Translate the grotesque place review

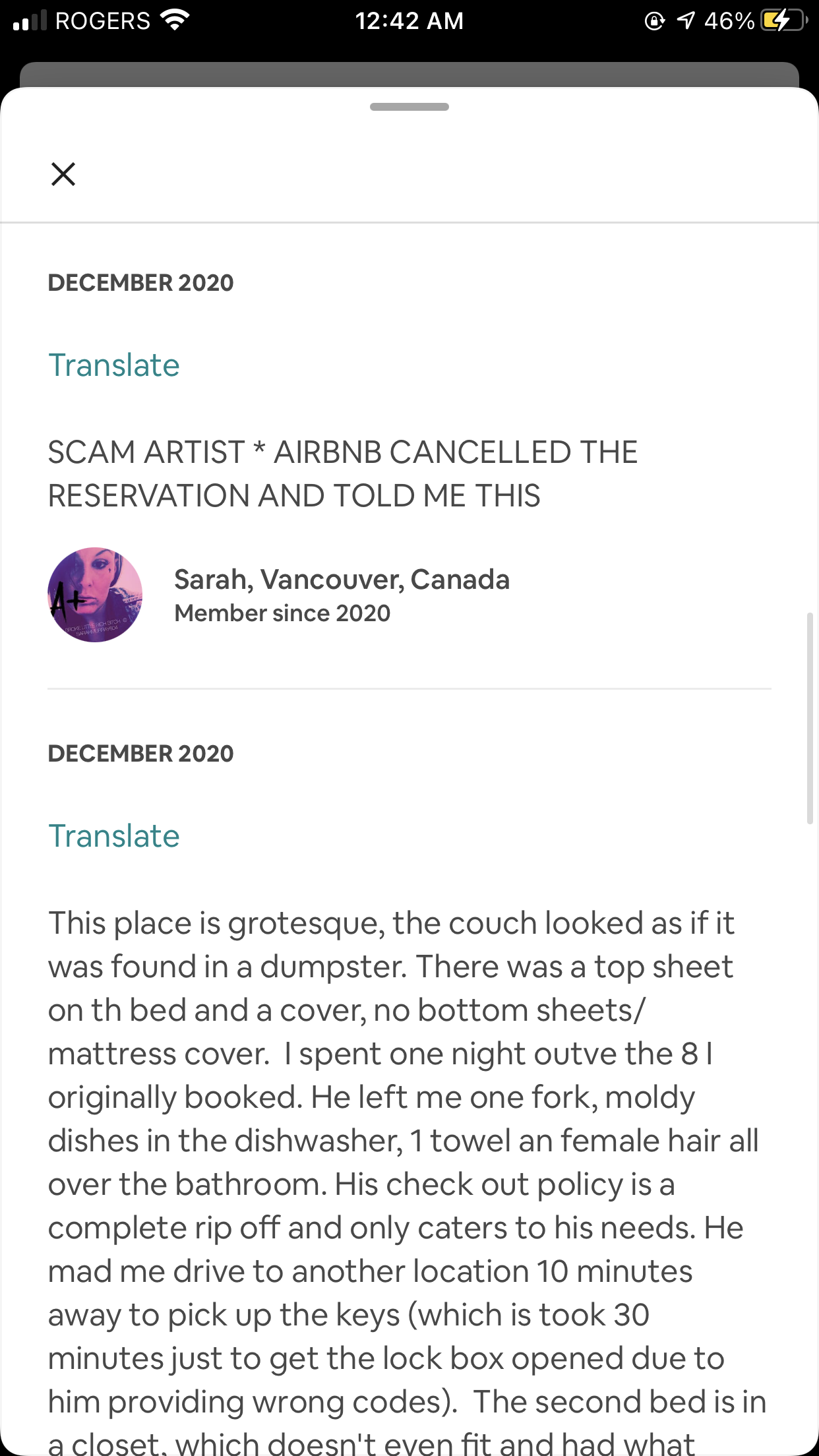point(113,836)
